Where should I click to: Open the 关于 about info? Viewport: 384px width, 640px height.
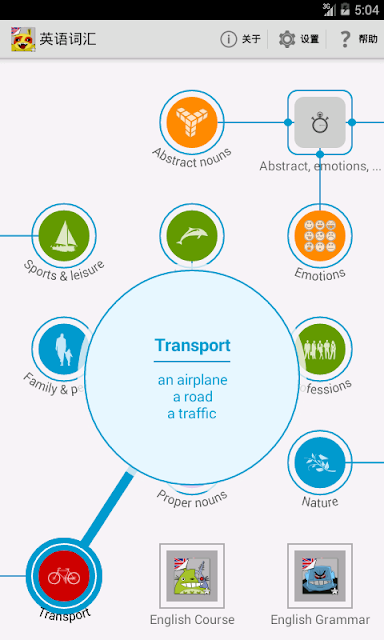[241, 39]
